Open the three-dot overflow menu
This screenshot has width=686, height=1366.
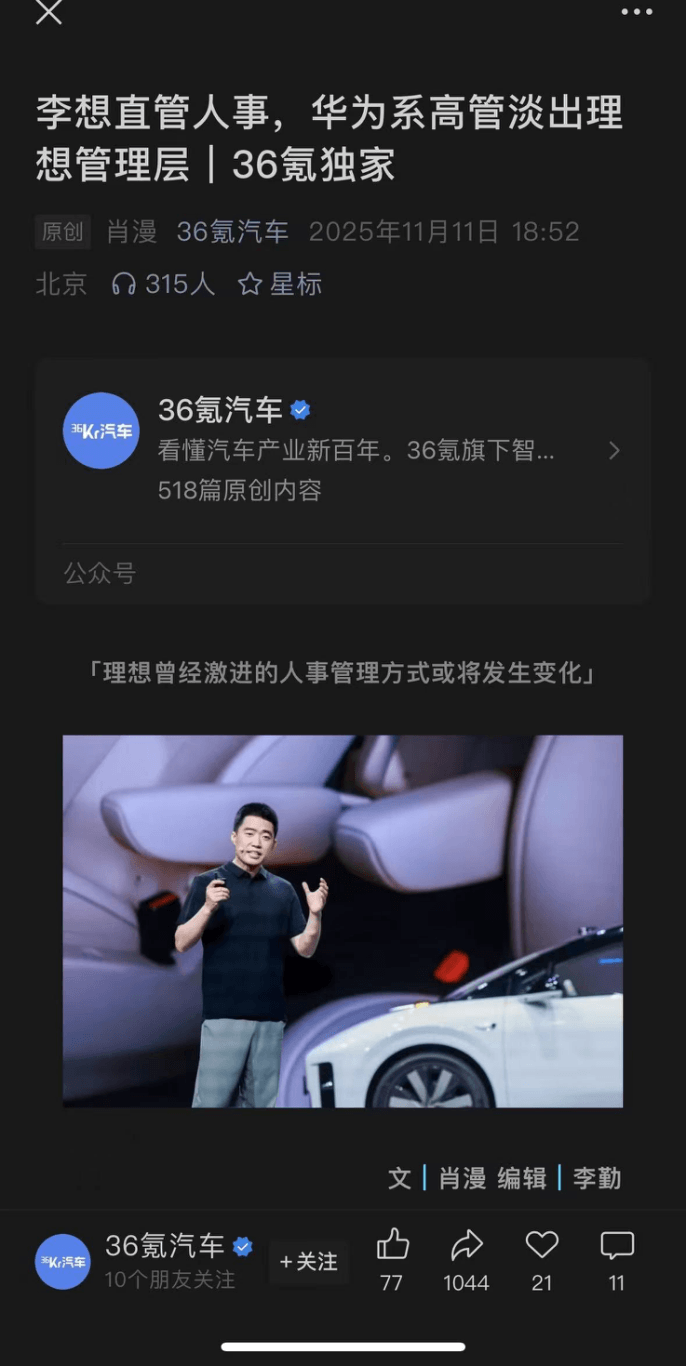coord(636,13)
